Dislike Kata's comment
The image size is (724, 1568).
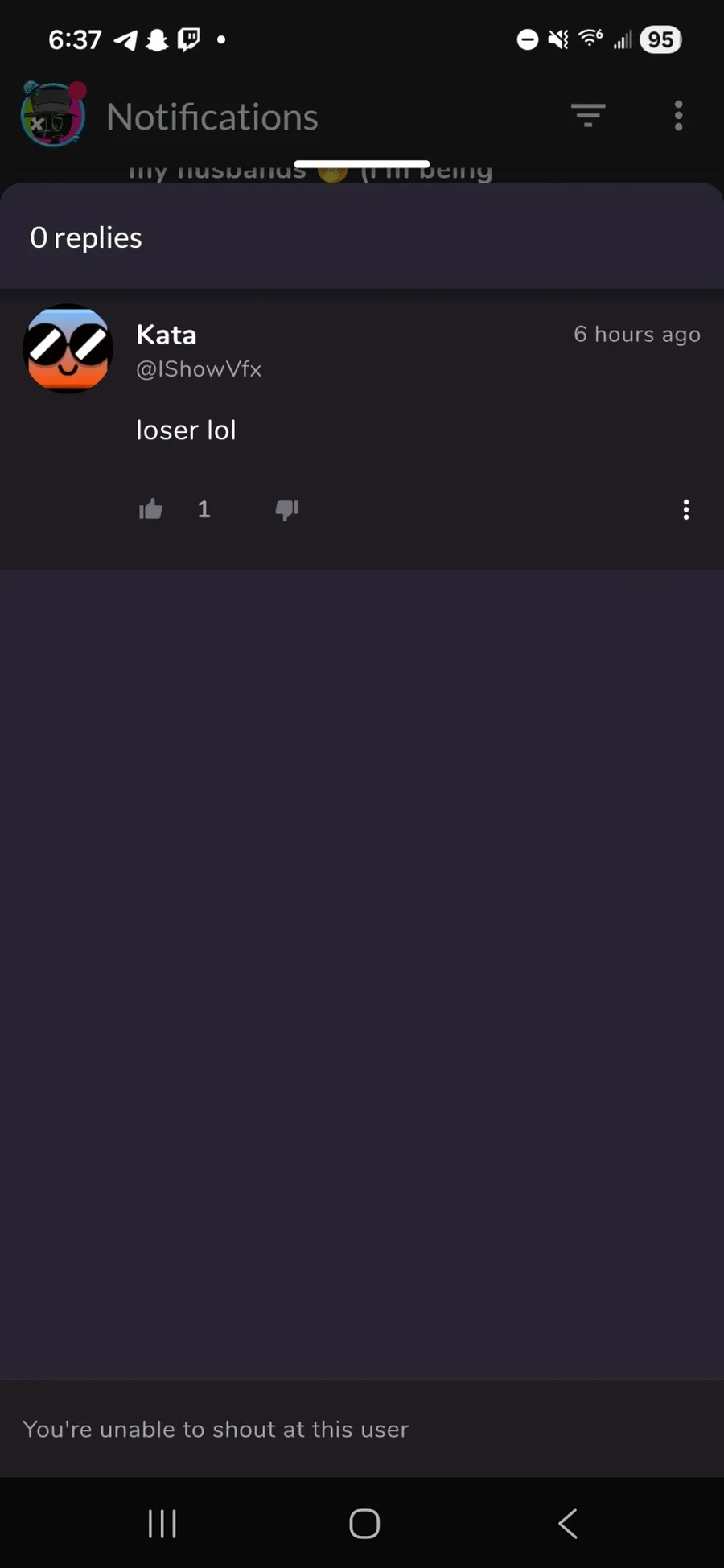tap(287, 509)
